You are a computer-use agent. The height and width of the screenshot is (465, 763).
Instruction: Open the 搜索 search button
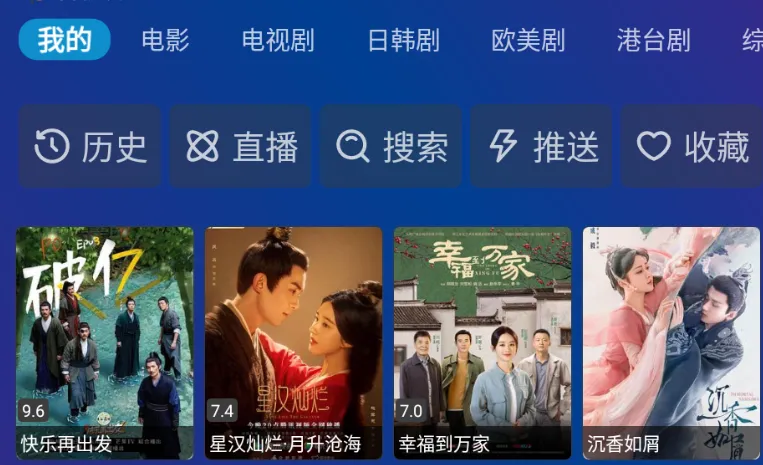point(391,147)
